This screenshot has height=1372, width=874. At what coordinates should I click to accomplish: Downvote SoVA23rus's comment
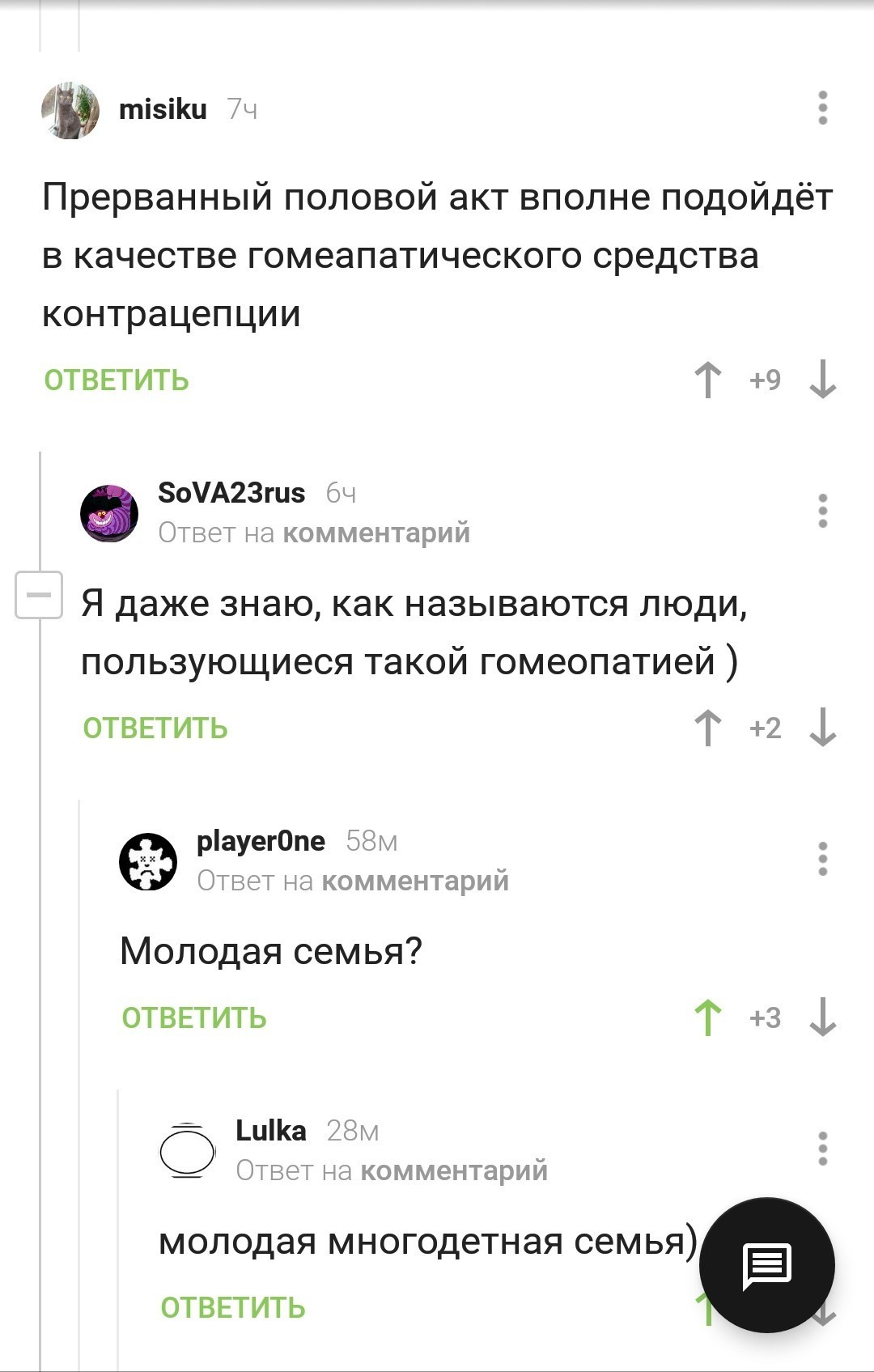click(822, 728)
